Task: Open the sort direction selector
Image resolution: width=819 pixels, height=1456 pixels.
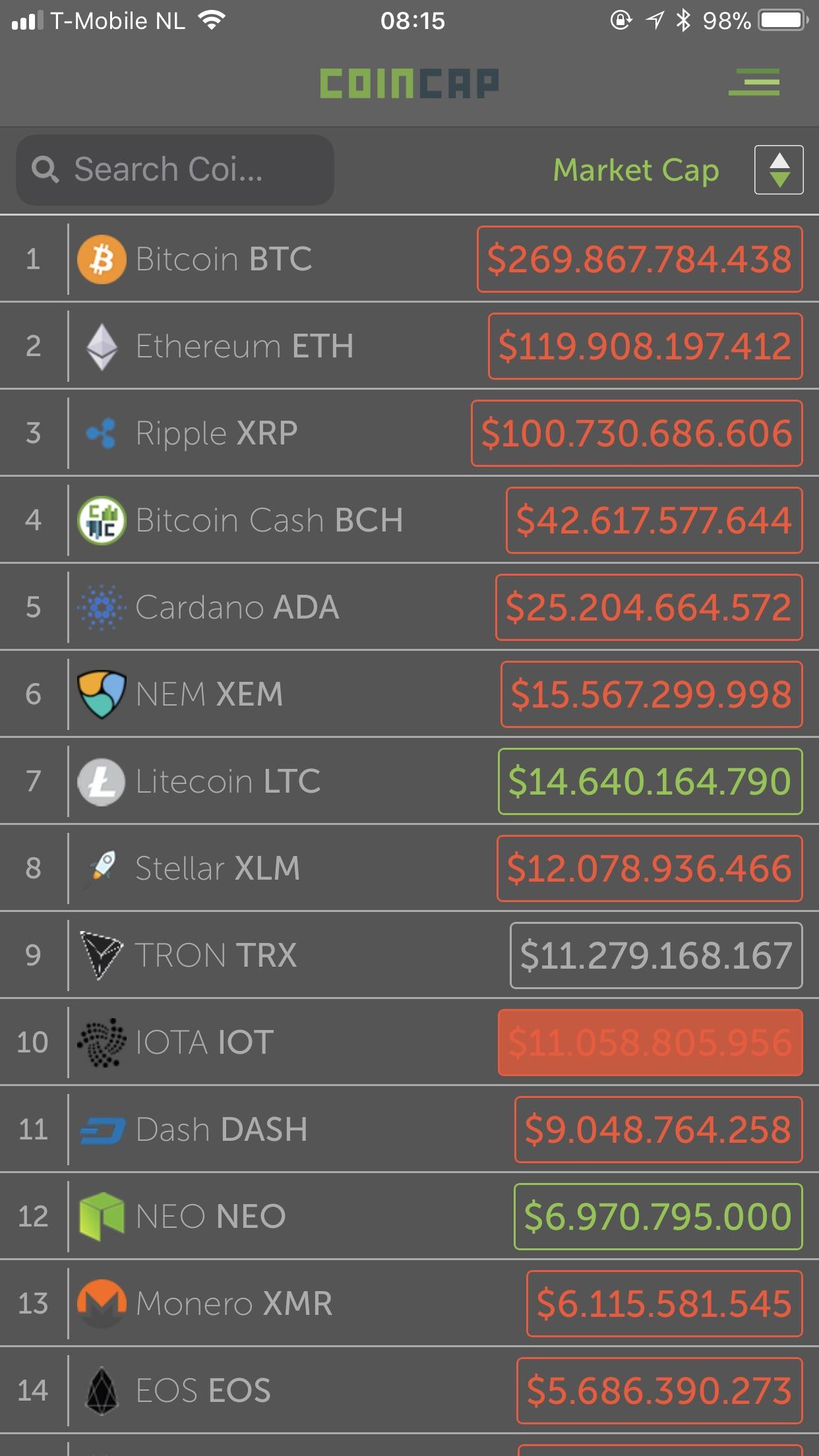Action: click(x=778, y=170)
